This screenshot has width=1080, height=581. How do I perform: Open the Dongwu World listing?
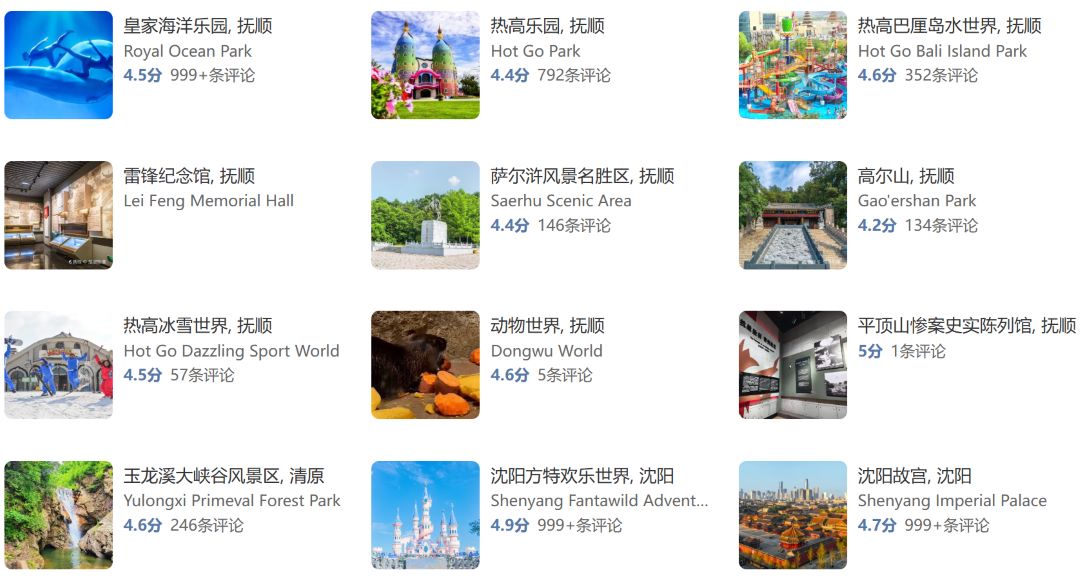point(547,327)
